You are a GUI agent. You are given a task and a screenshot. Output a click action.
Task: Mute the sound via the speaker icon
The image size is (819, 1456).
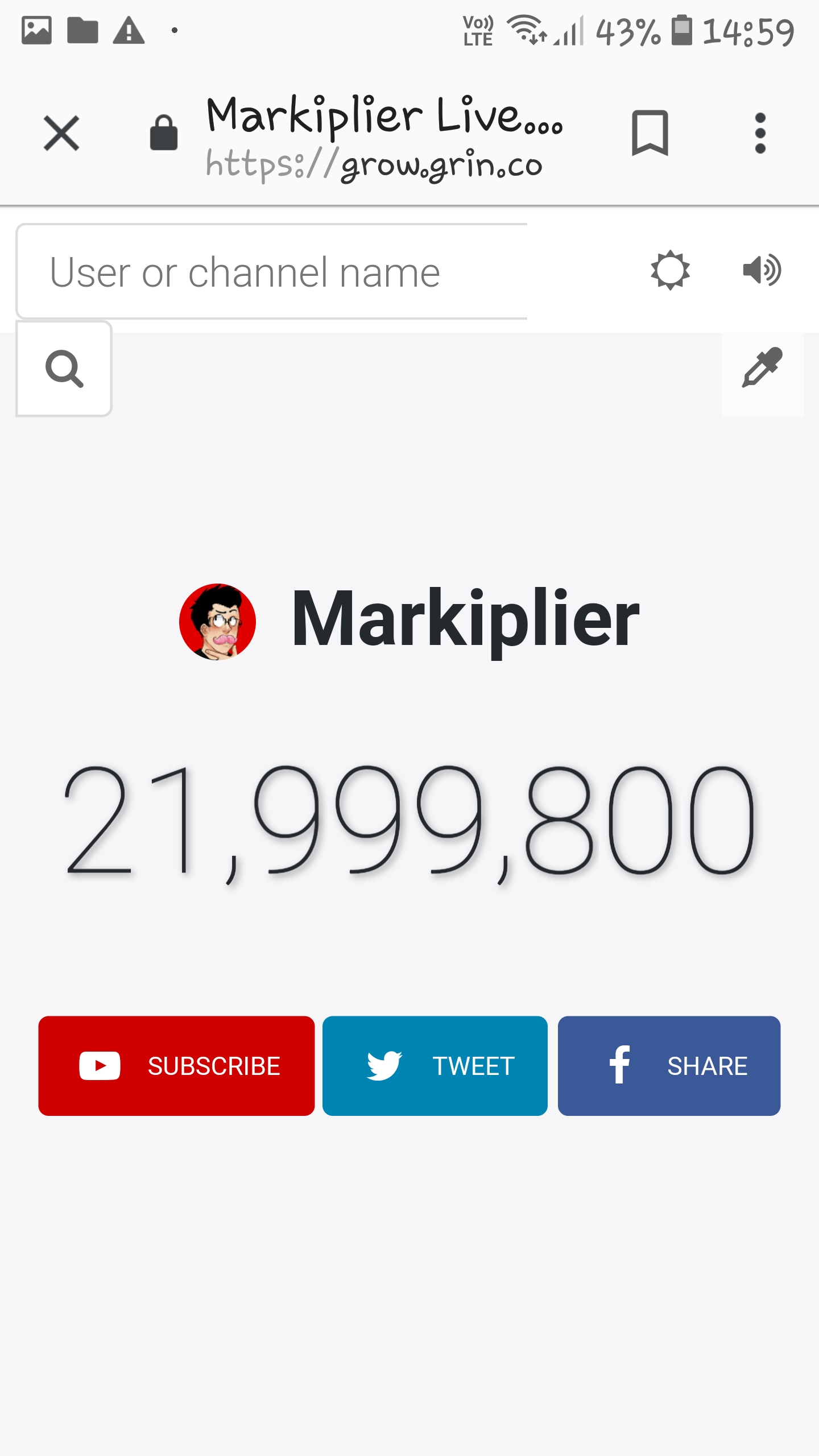point(762,270)
